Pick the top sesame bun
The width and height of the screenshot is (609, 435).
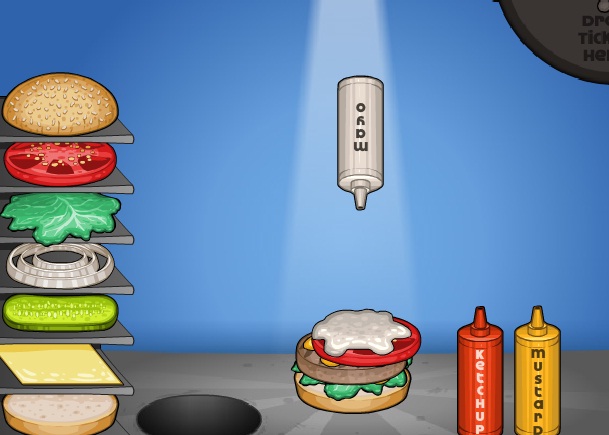pos(60,103)
